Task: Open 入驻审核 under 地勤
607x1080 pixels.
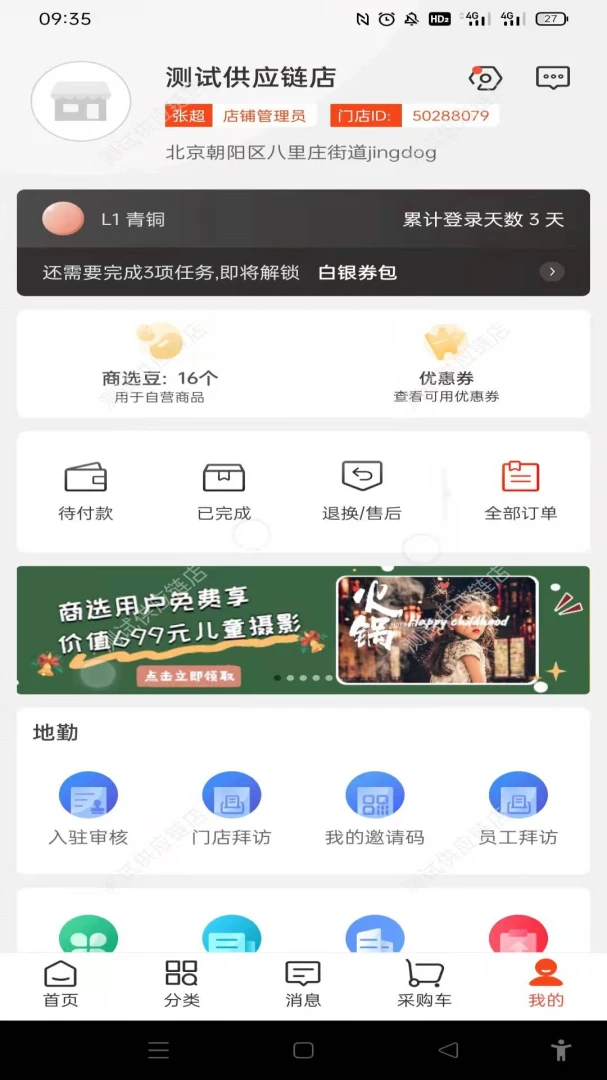Action: [x=88, y=809]
